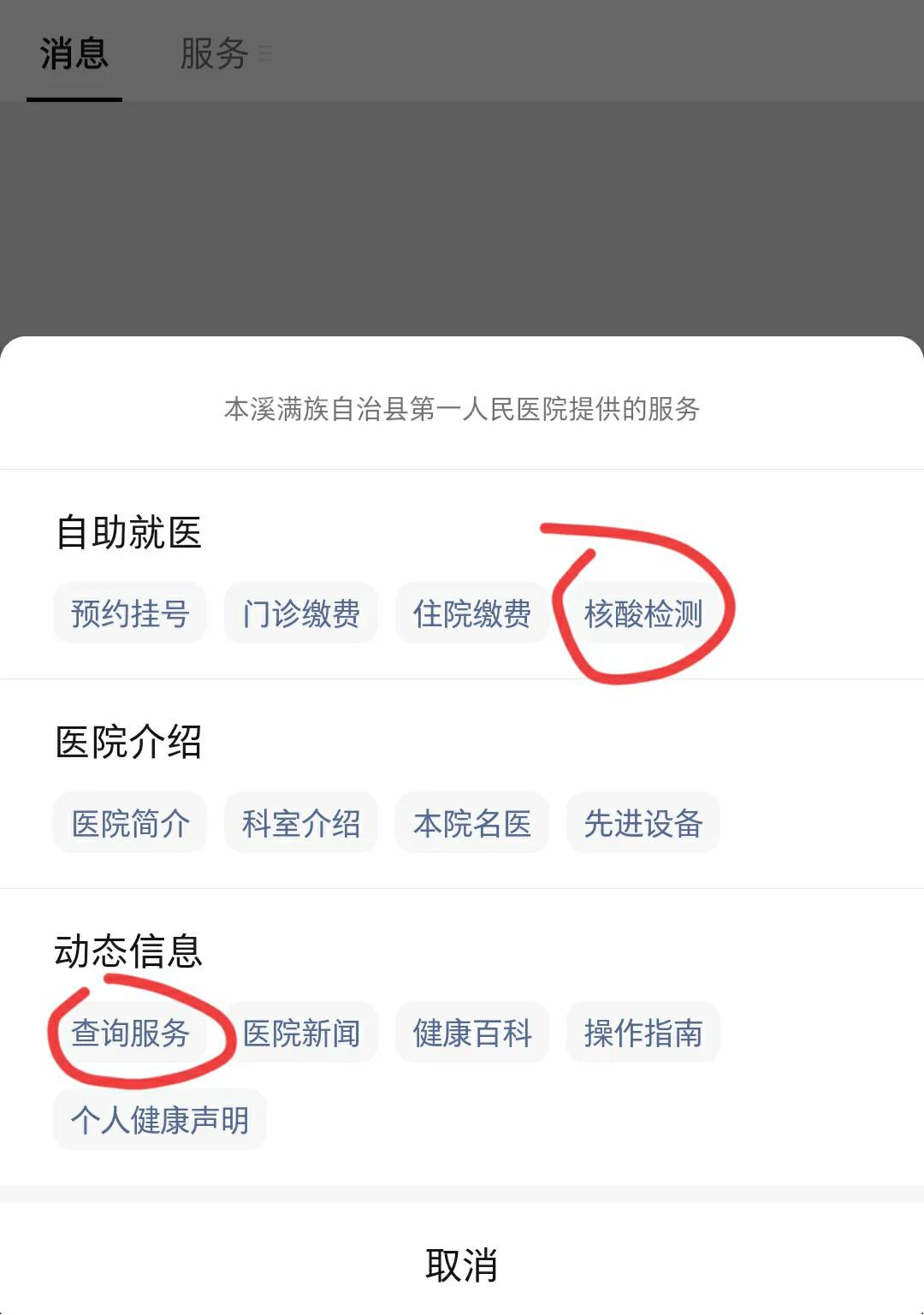
Task: Open 健康百科 health encyclopedia
Action: point(472,1033)
